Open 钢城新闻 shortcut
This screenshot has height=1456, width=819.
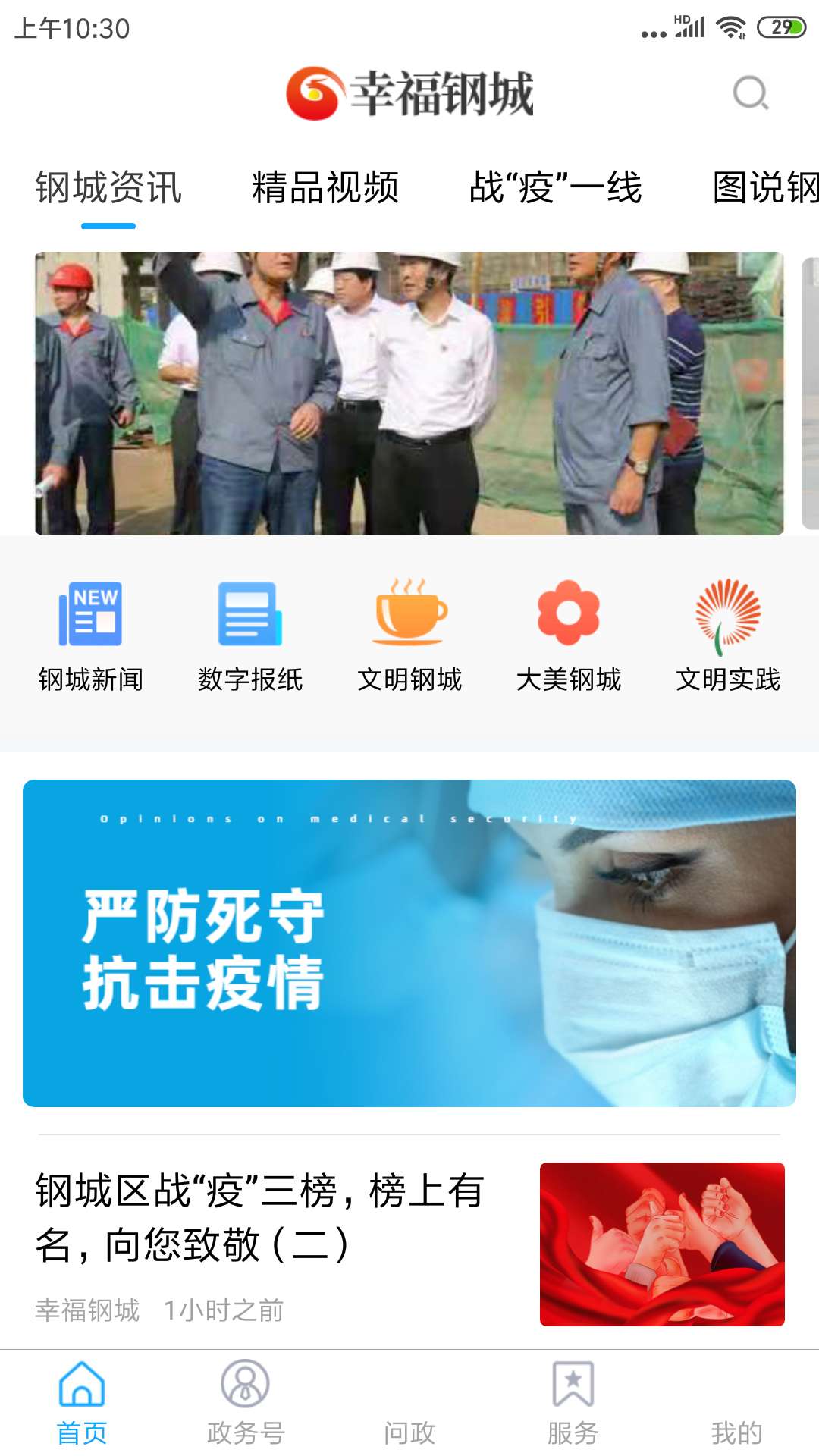click(91, 635)
